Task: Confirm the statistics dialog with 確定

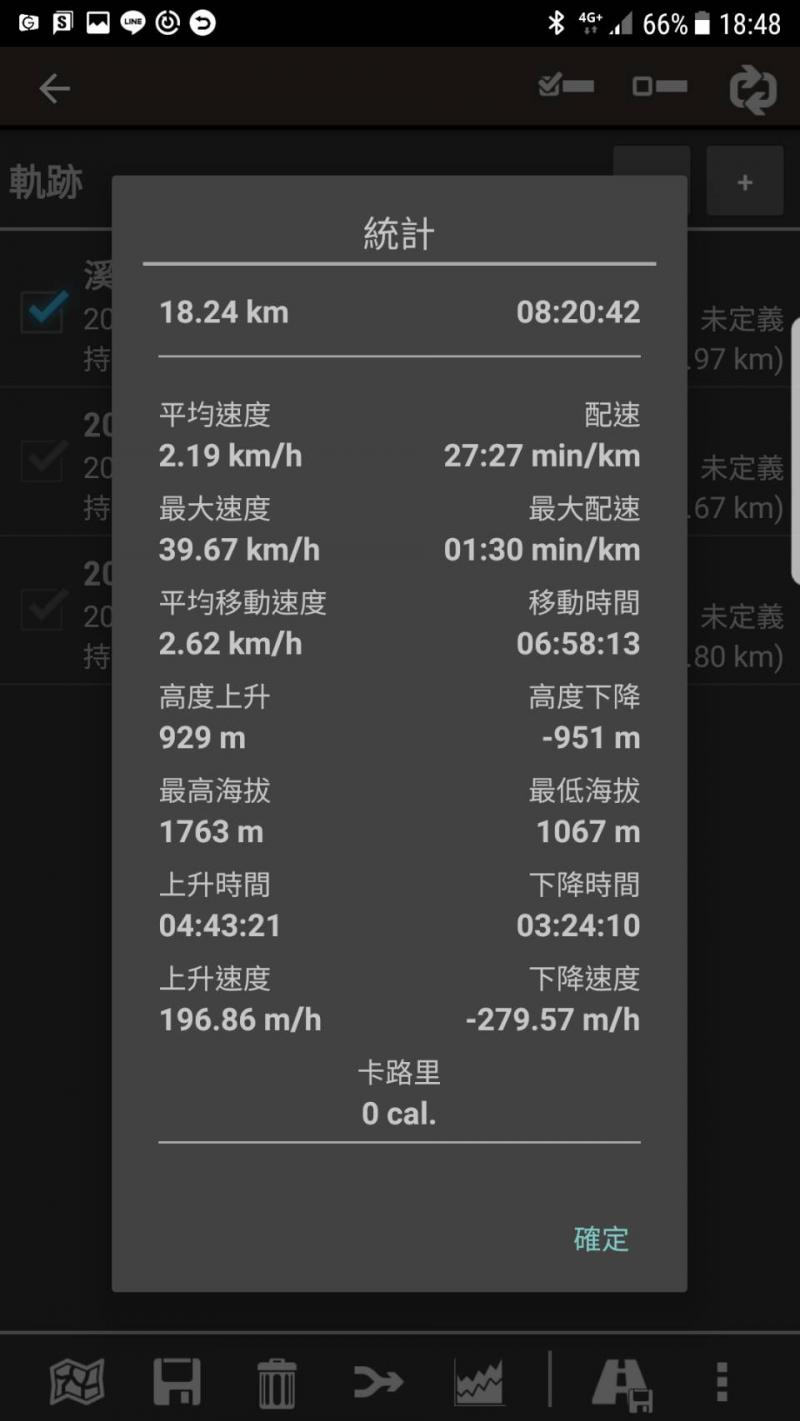Action: (601, 1239)
